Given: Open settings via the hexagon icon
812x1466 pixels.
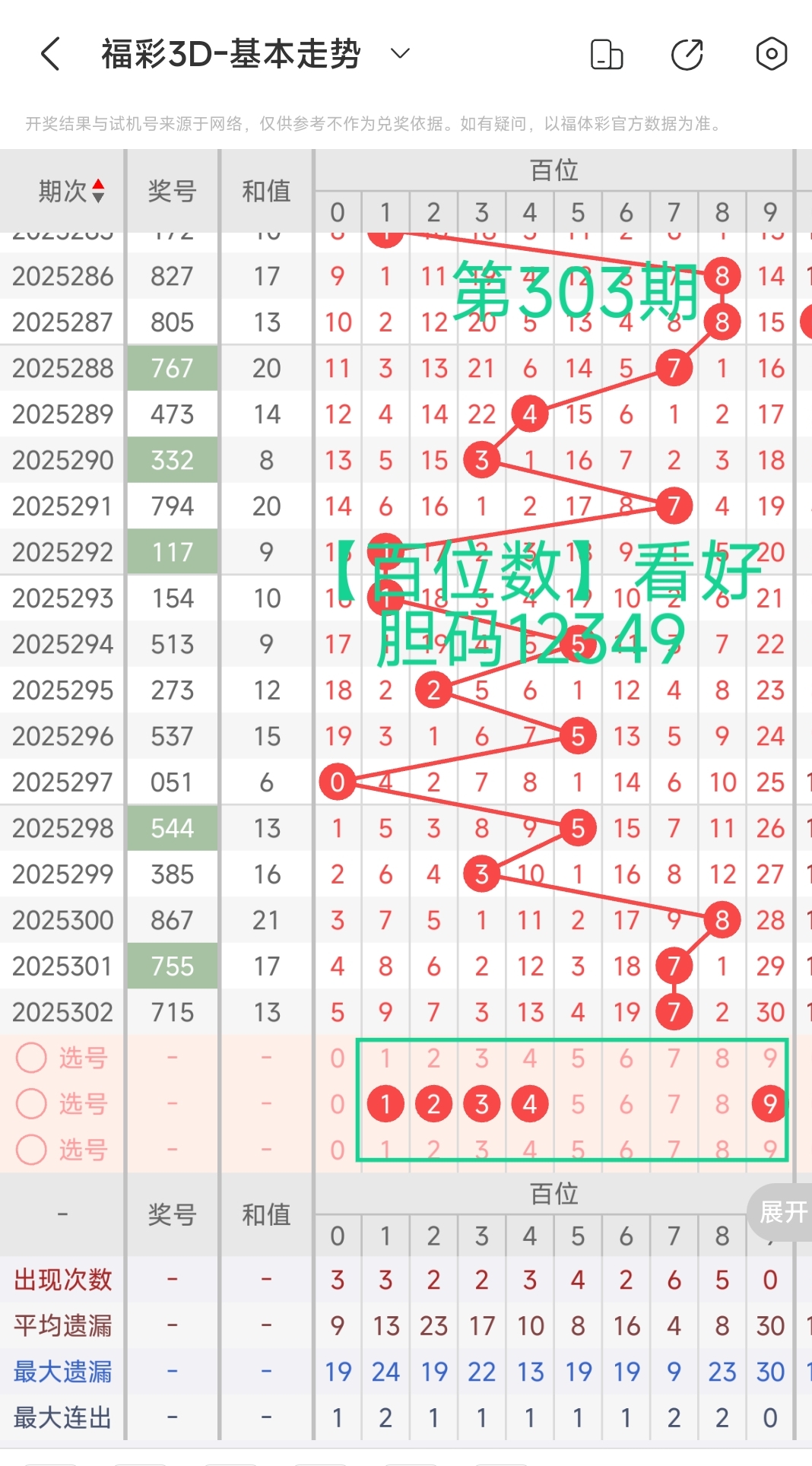Looking at the screenshot, I should click(x=770, y=55).
